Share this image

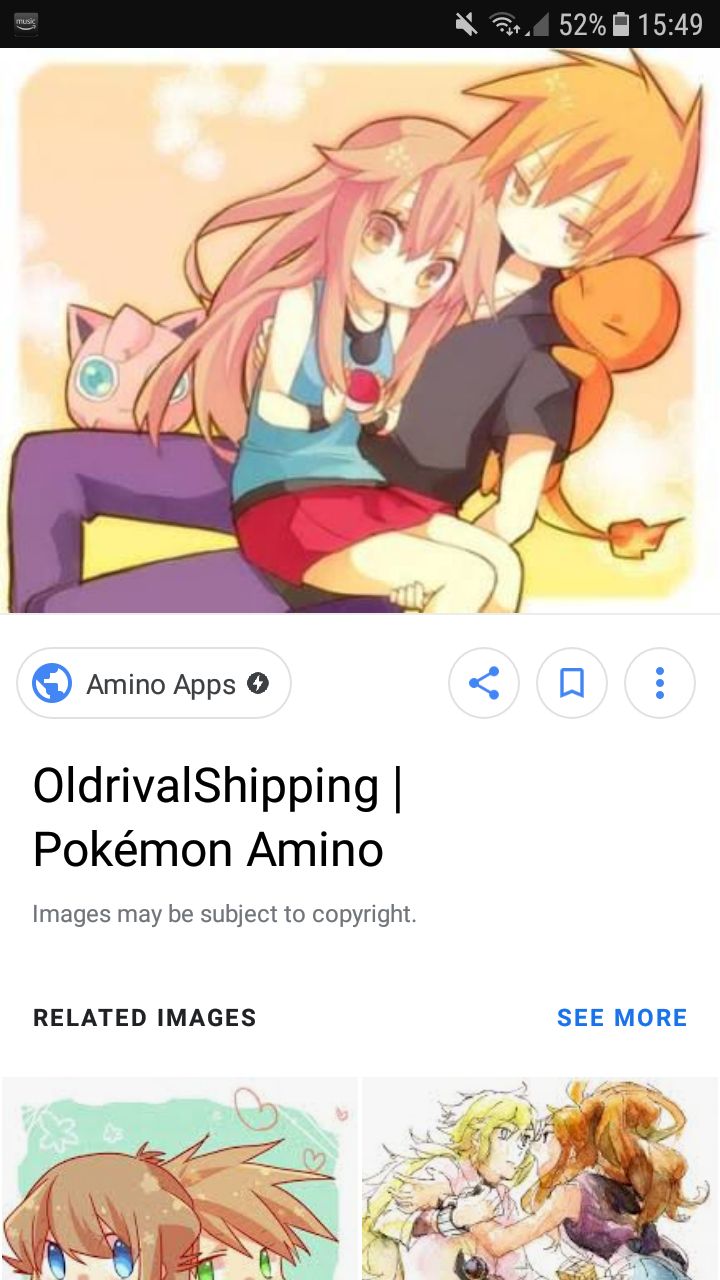(484, 684)
